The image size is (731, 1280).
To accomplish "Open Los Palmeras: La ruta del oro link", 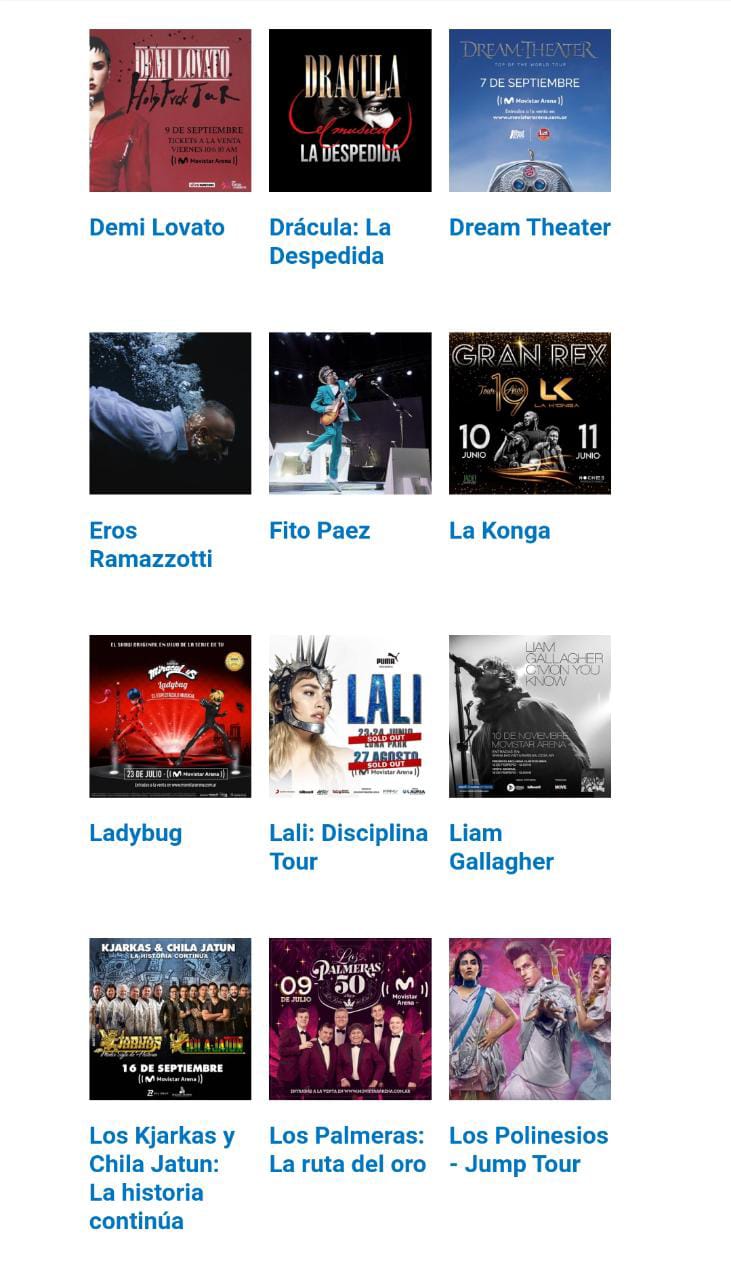I will (x=347, y=1150).
